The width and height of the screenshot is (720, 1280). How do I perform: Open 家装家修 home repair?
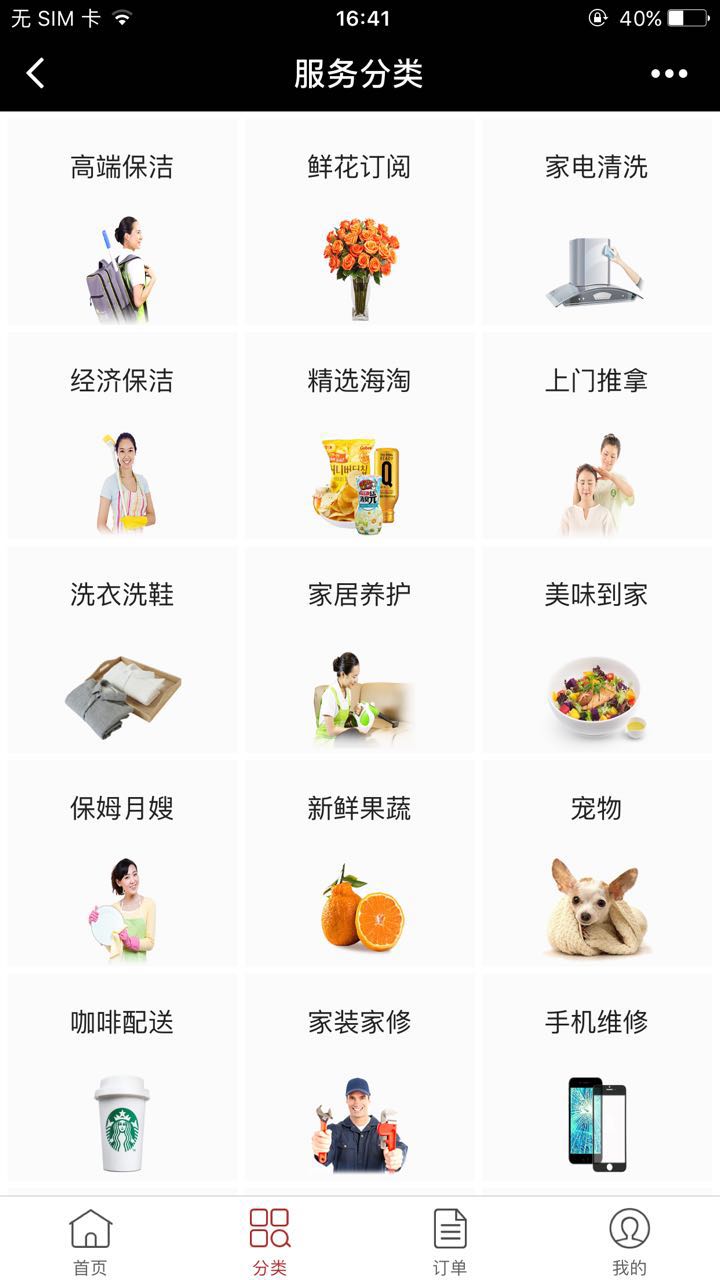pyautogui.click(x=360, y=1078)
